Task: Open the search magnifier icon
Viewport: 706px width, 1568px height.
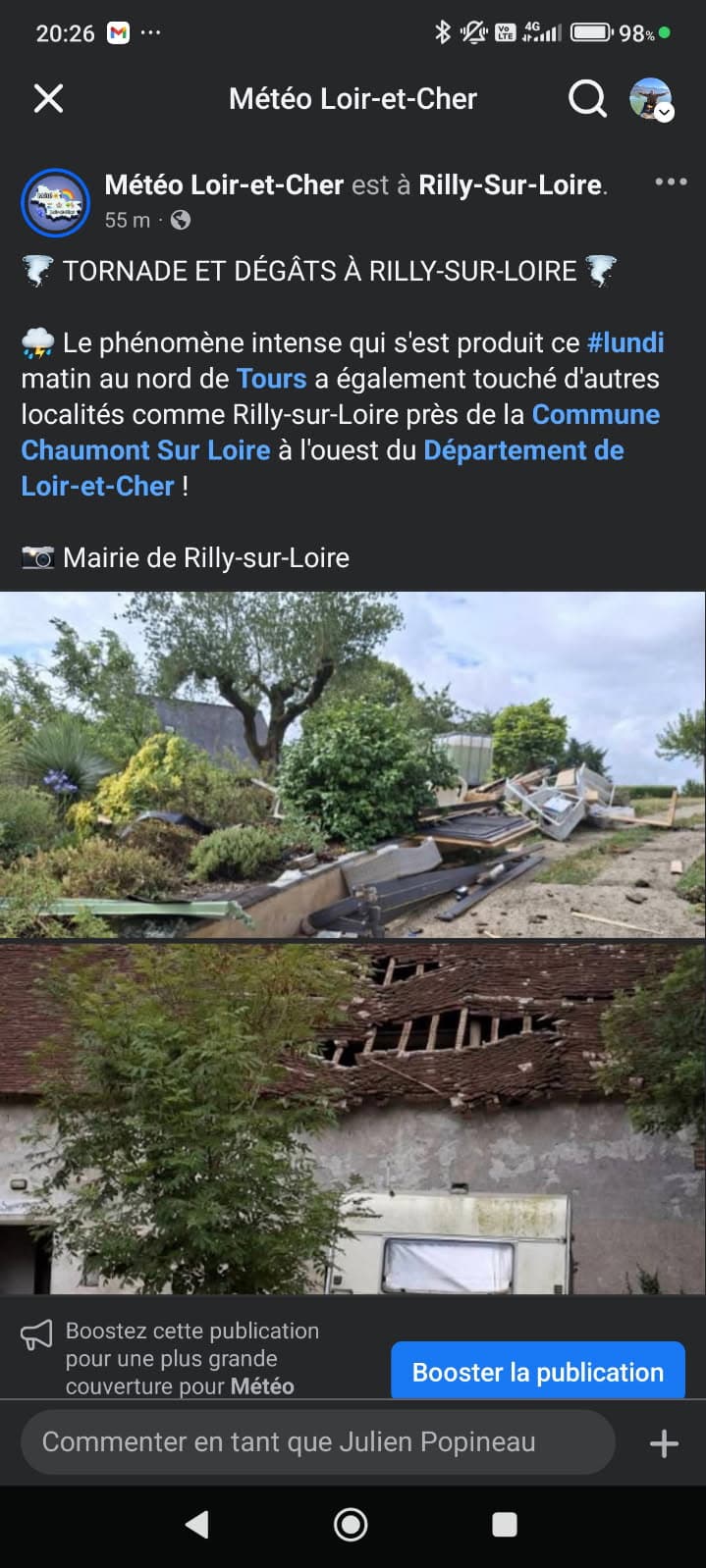Action: point(587,98)
